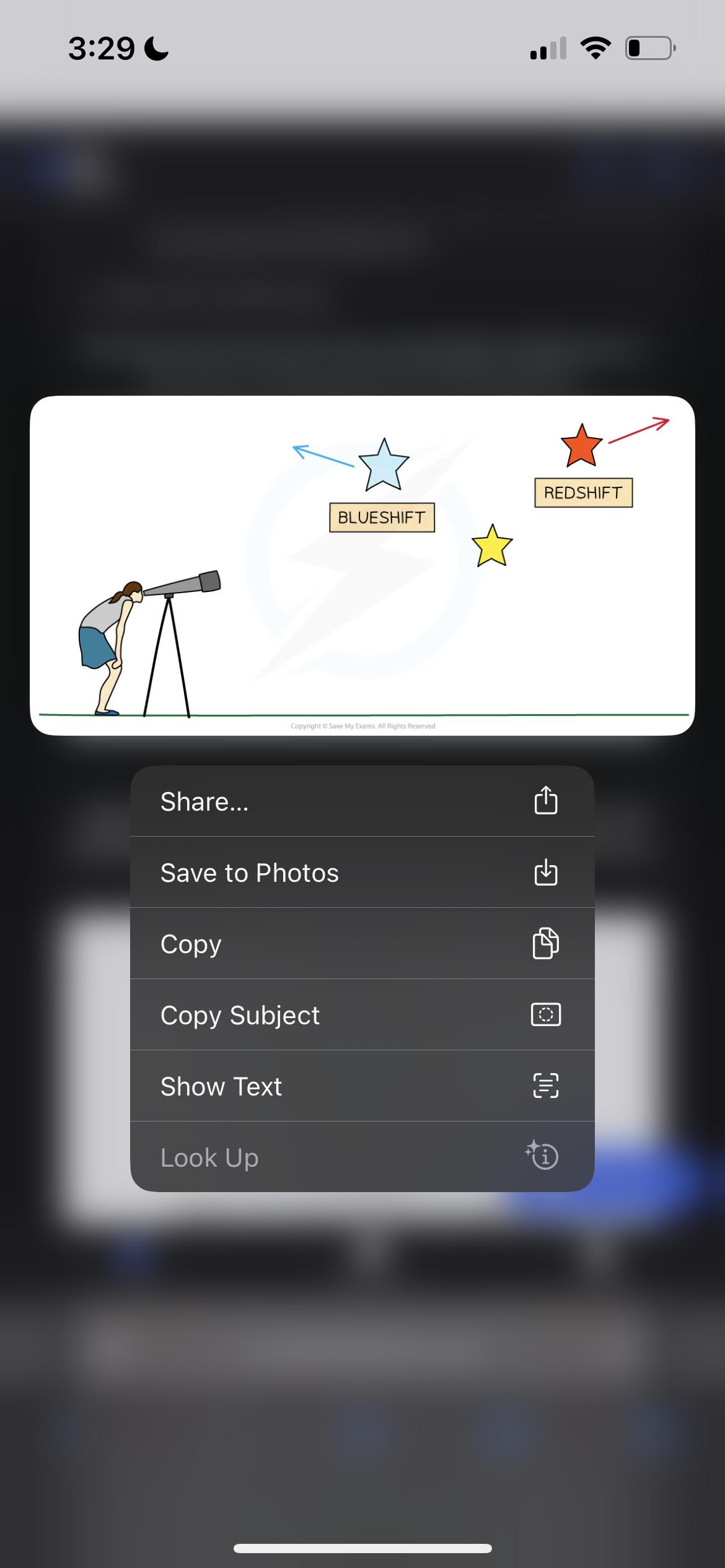
Task: Select Save to Photos
Action: click(x=362, y=873)
